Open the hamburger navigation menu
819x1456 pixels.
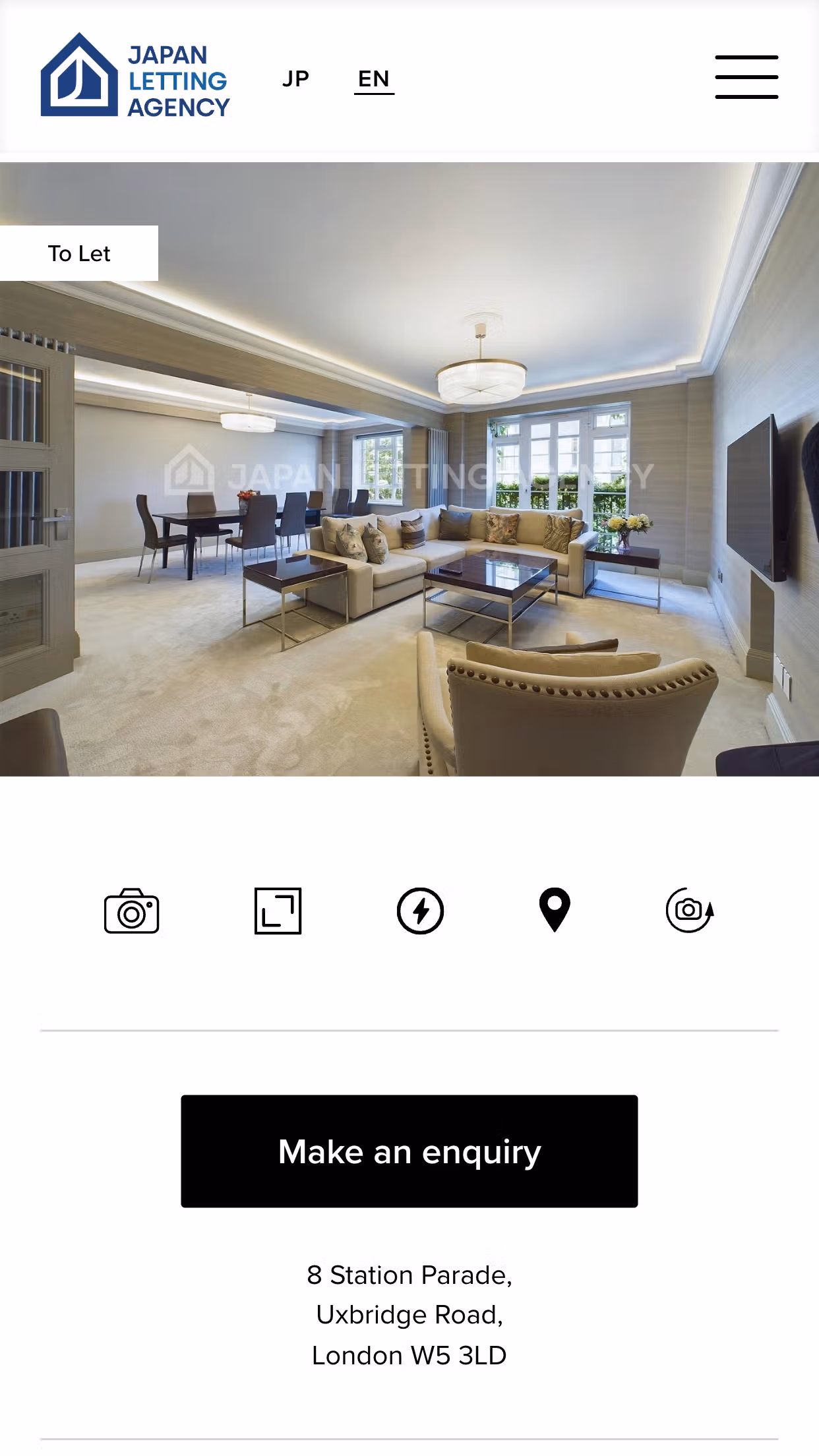point(746,77)
